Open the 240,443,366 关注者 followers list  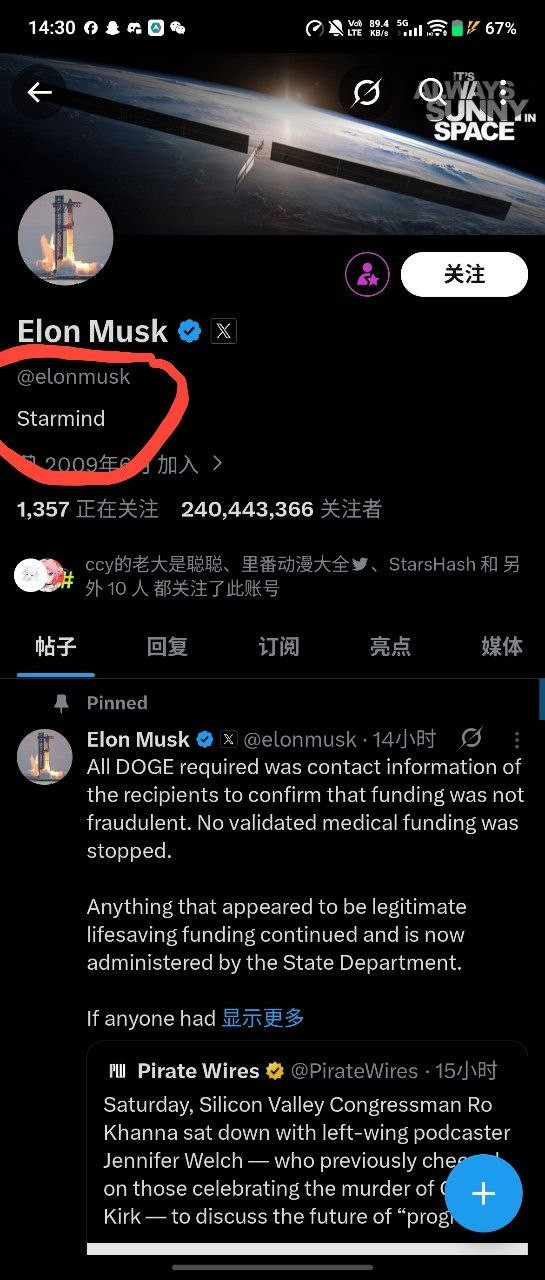[x=281, y=509]
